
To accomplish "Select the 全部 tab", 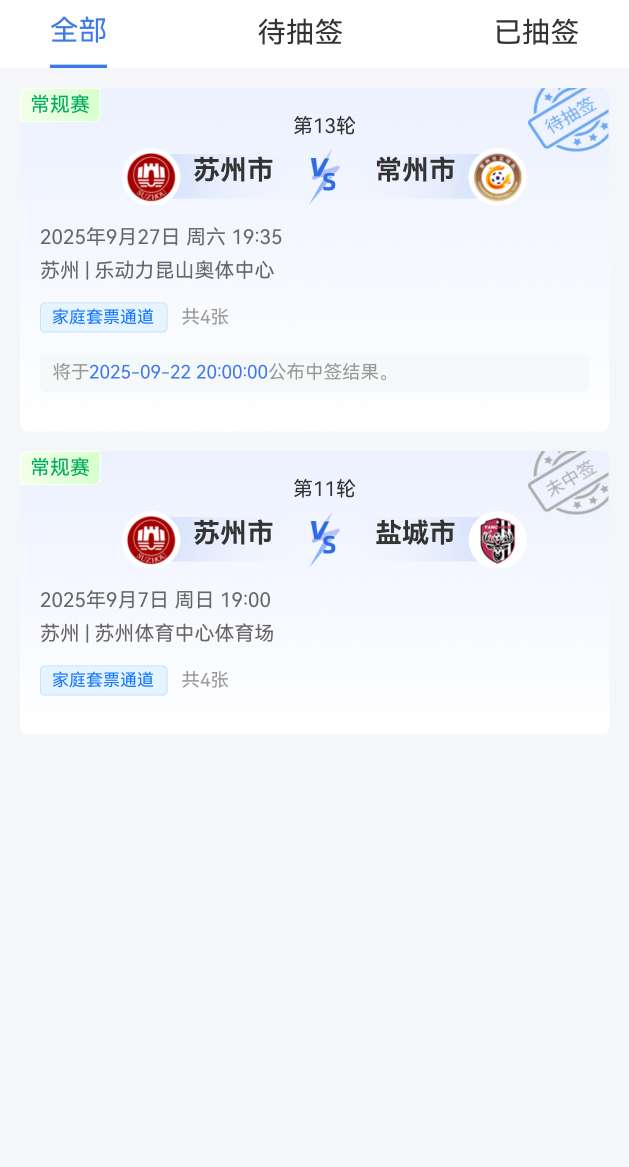I will point(79,31).
